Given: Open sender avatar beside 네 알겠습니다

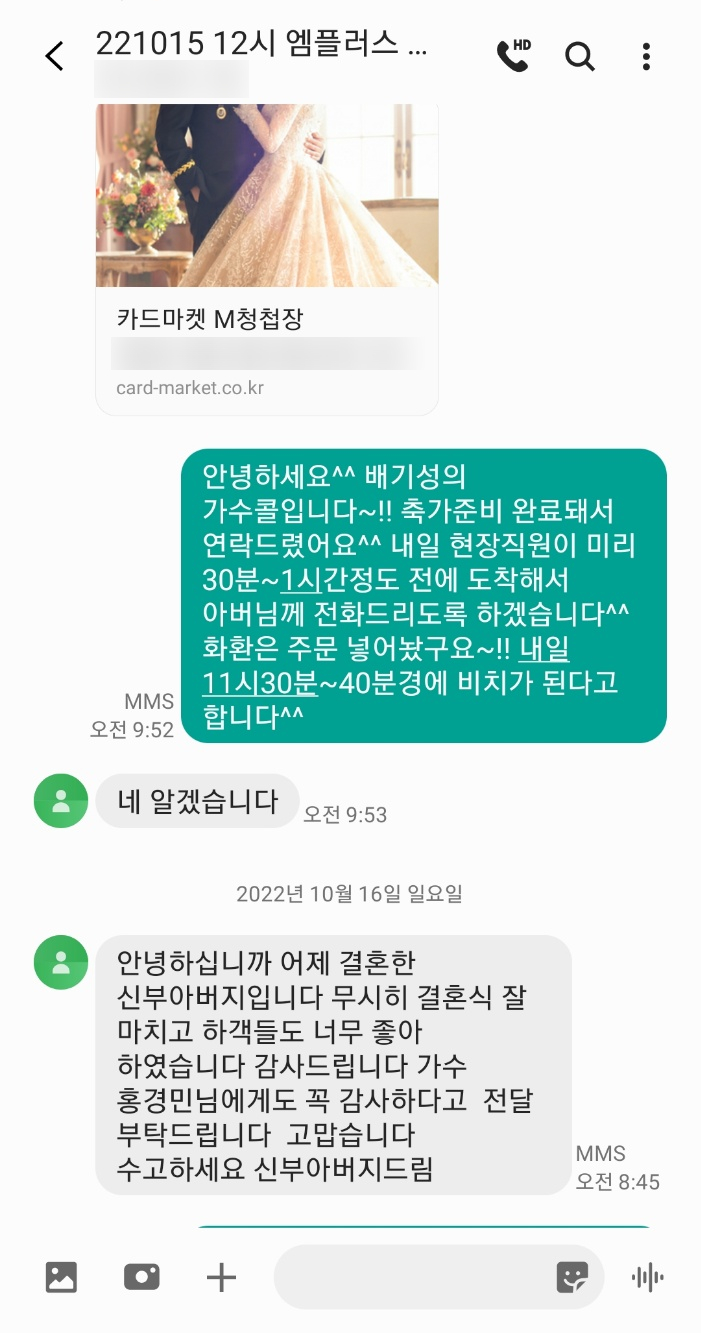Looking at the screenshot, I should click(x=61, y=801).
